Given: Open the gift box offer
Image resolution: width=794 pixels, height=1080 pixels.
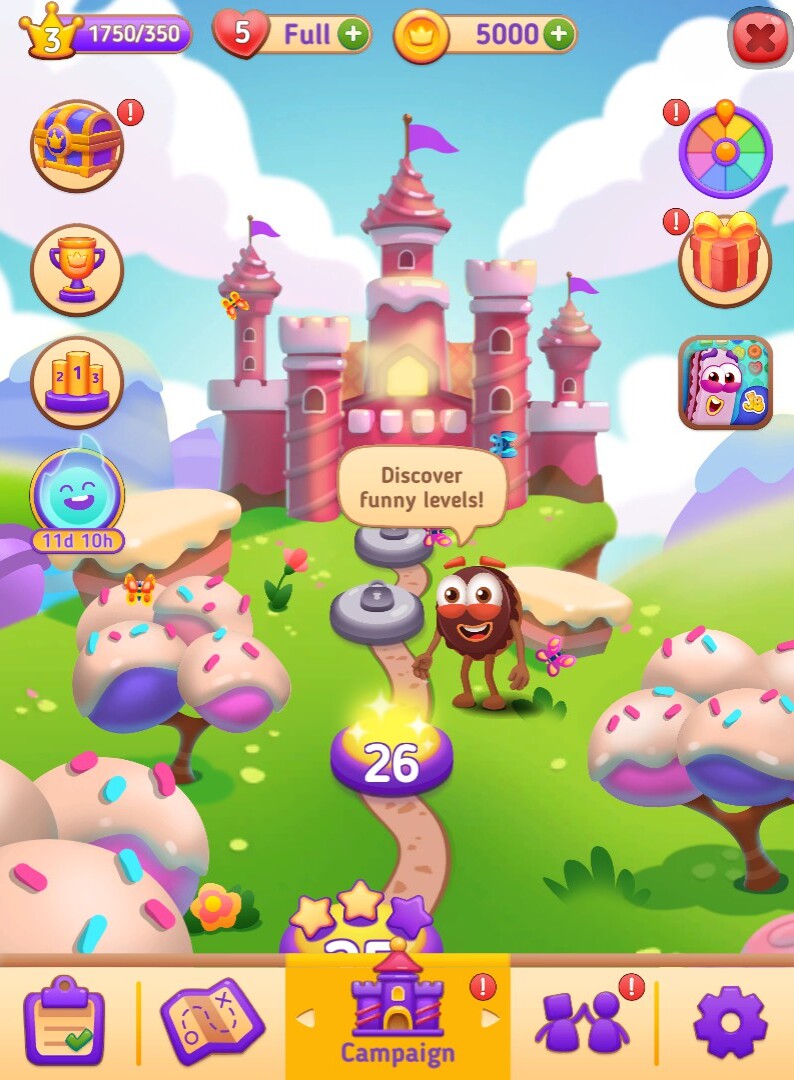Looking at the screenshot, I should [x=725, y=261].
